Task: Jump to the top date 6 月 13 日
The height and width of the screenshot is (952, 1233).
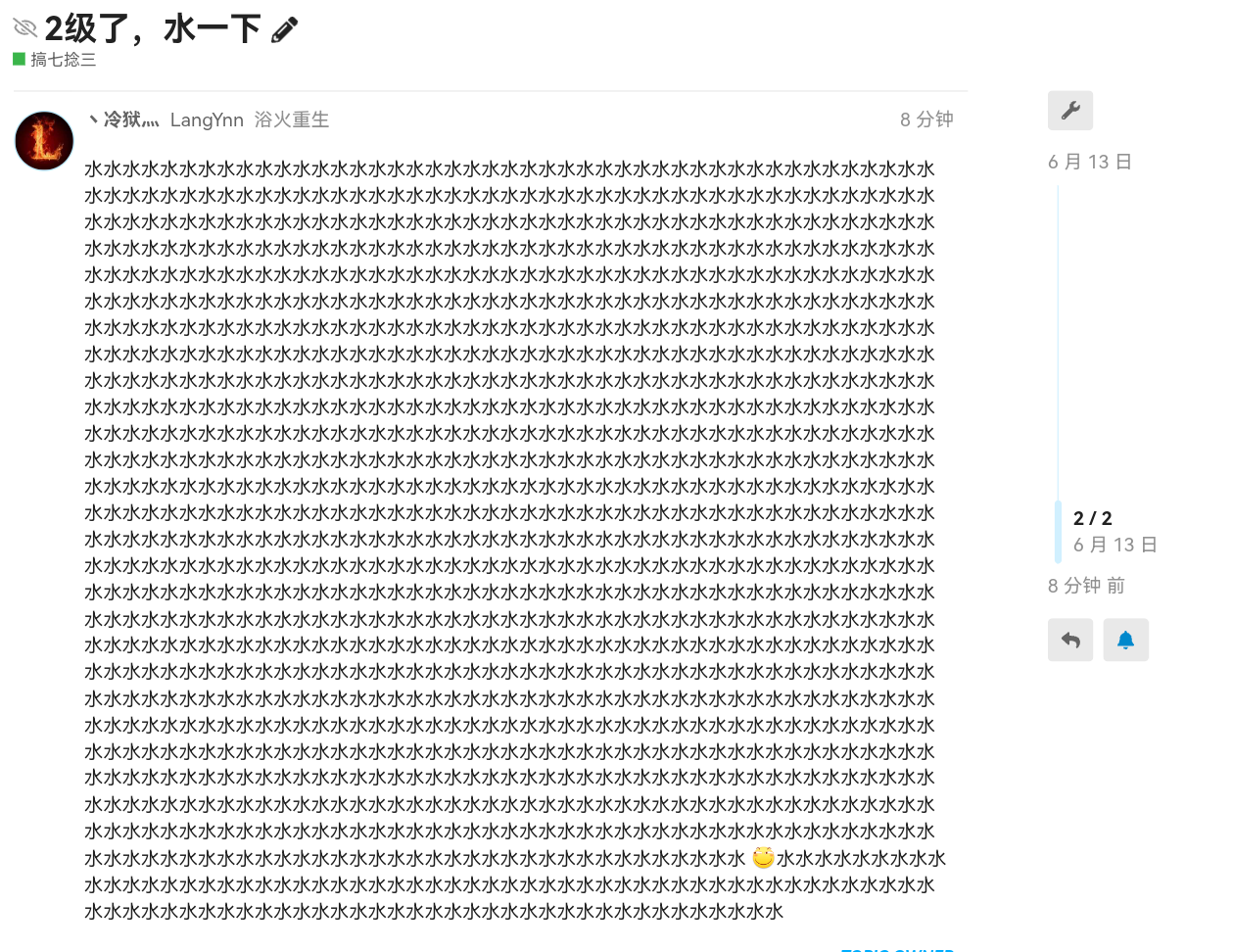Action: pyautogui.click(x=1090, y=162)
